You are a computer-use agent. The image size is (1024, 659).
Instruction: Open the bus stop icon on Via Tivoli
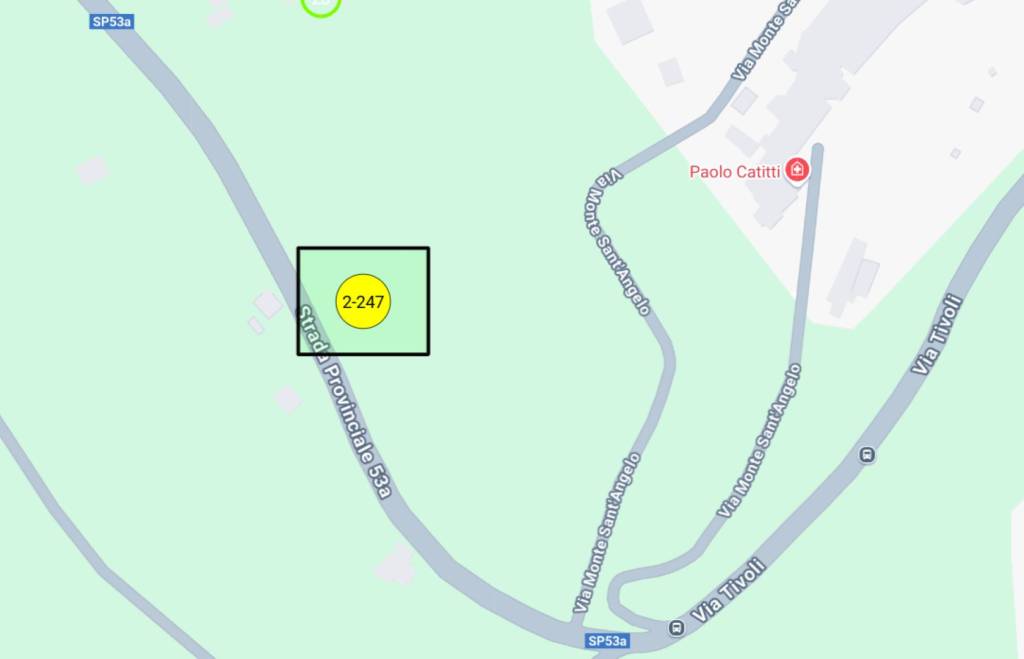[x=867, y=455]
